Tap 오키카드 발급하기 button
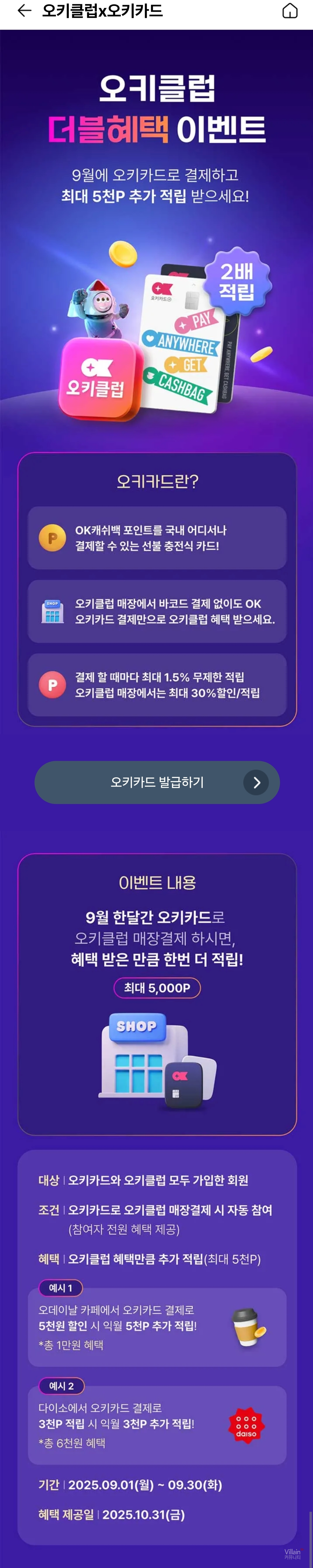313x1568 pixels. tap(157, 782)
